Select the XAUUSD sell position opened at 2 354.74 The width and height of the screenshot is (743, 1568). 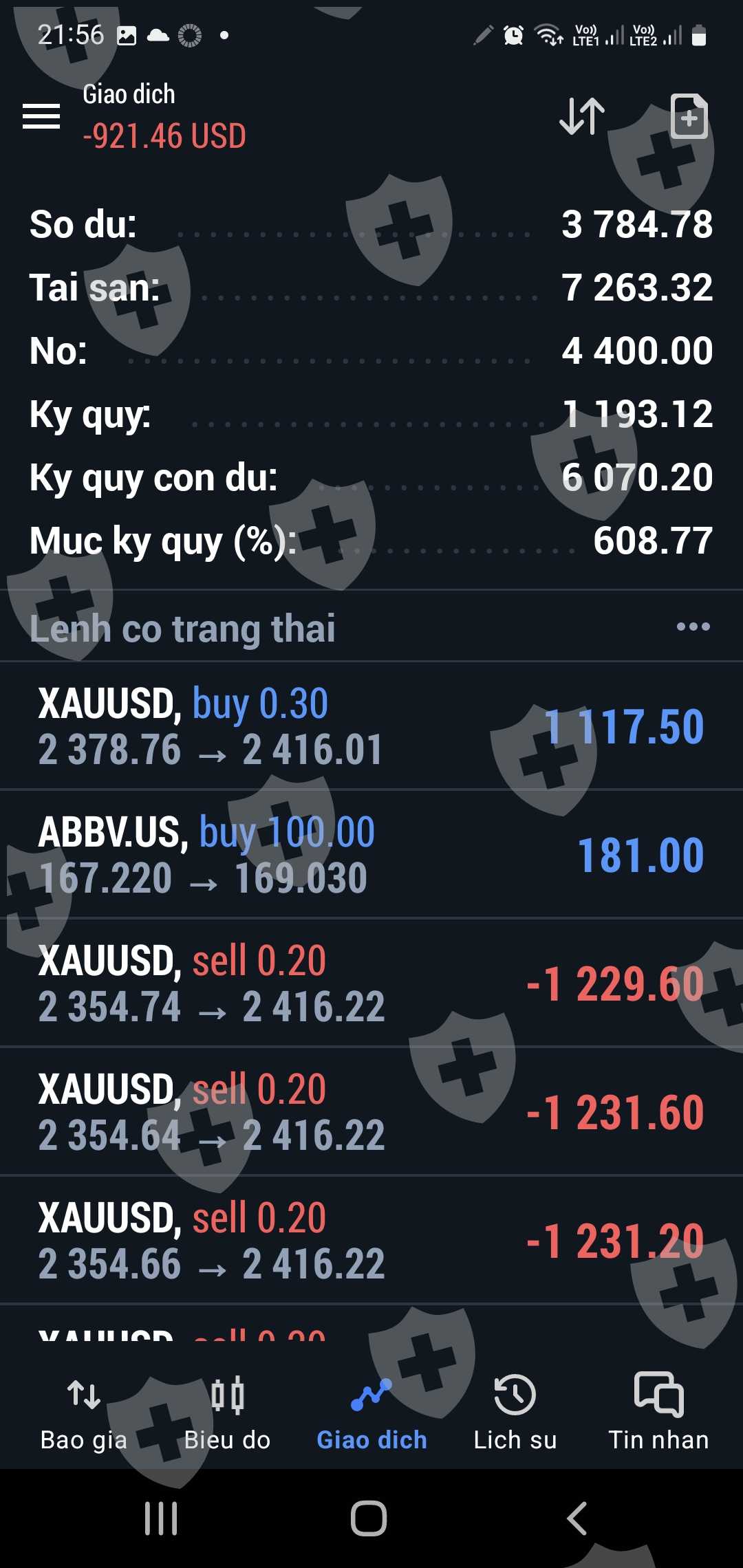371,983
